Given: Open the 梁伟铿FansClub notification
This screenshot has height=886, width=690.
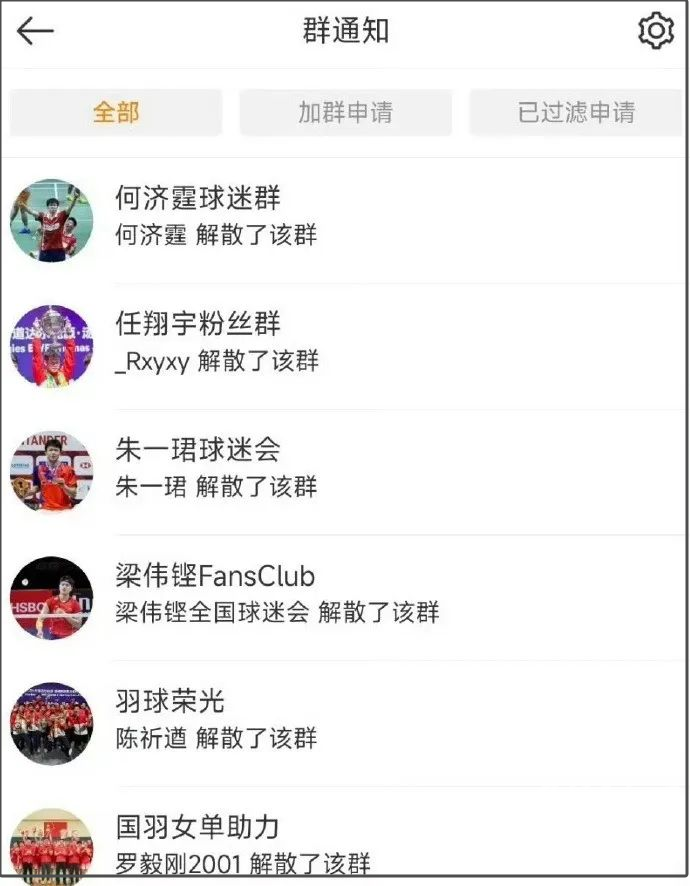Looking at the screenshot, I should (345, 597).
